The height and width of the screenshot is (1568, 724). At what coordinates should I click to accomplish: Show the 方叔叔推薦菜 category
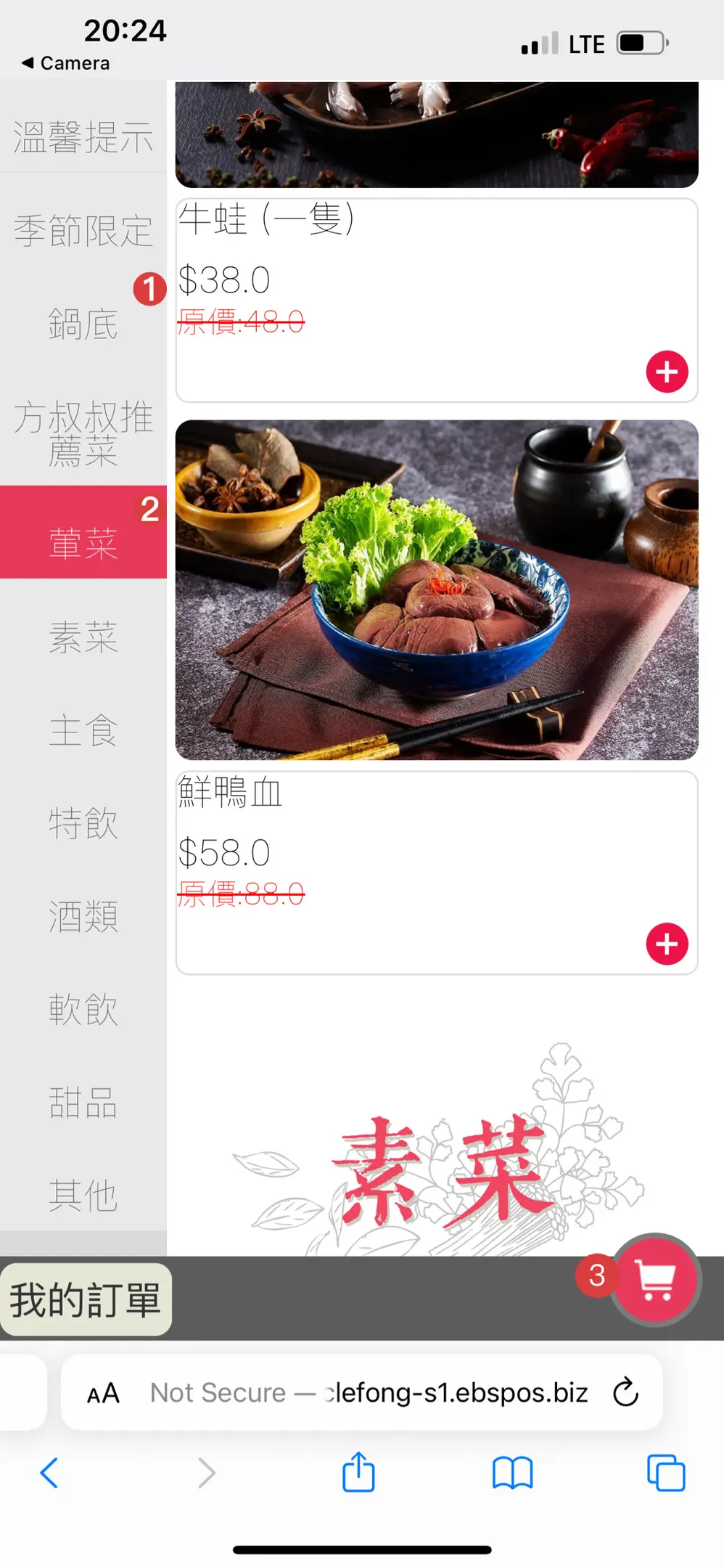[x=83, y=433]
